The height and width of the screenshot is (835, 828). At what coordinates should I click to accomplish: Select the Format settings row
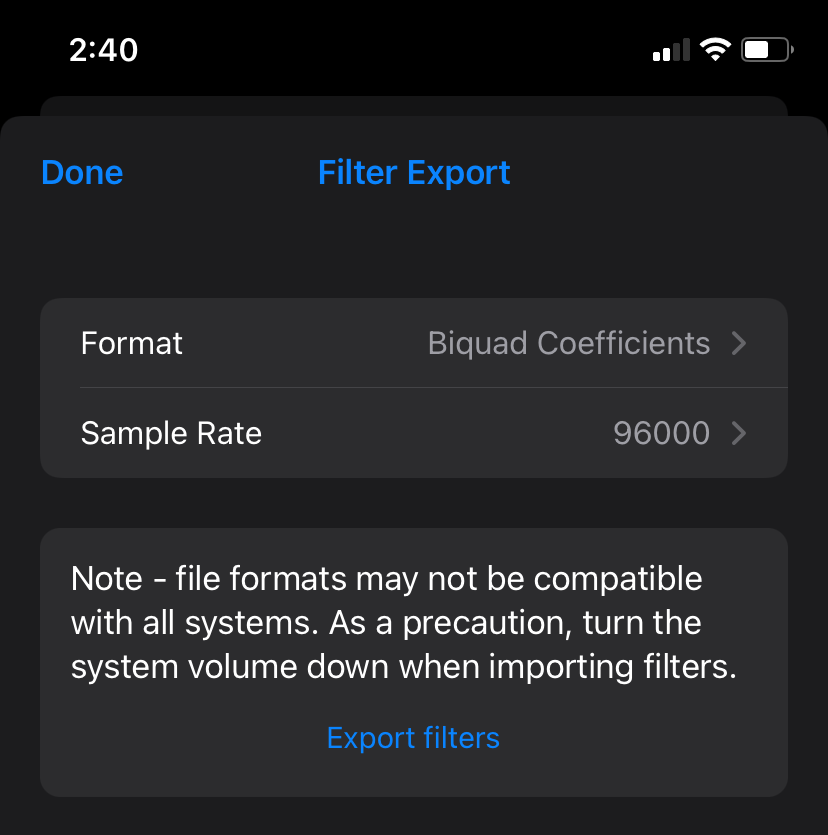point(414,343)
